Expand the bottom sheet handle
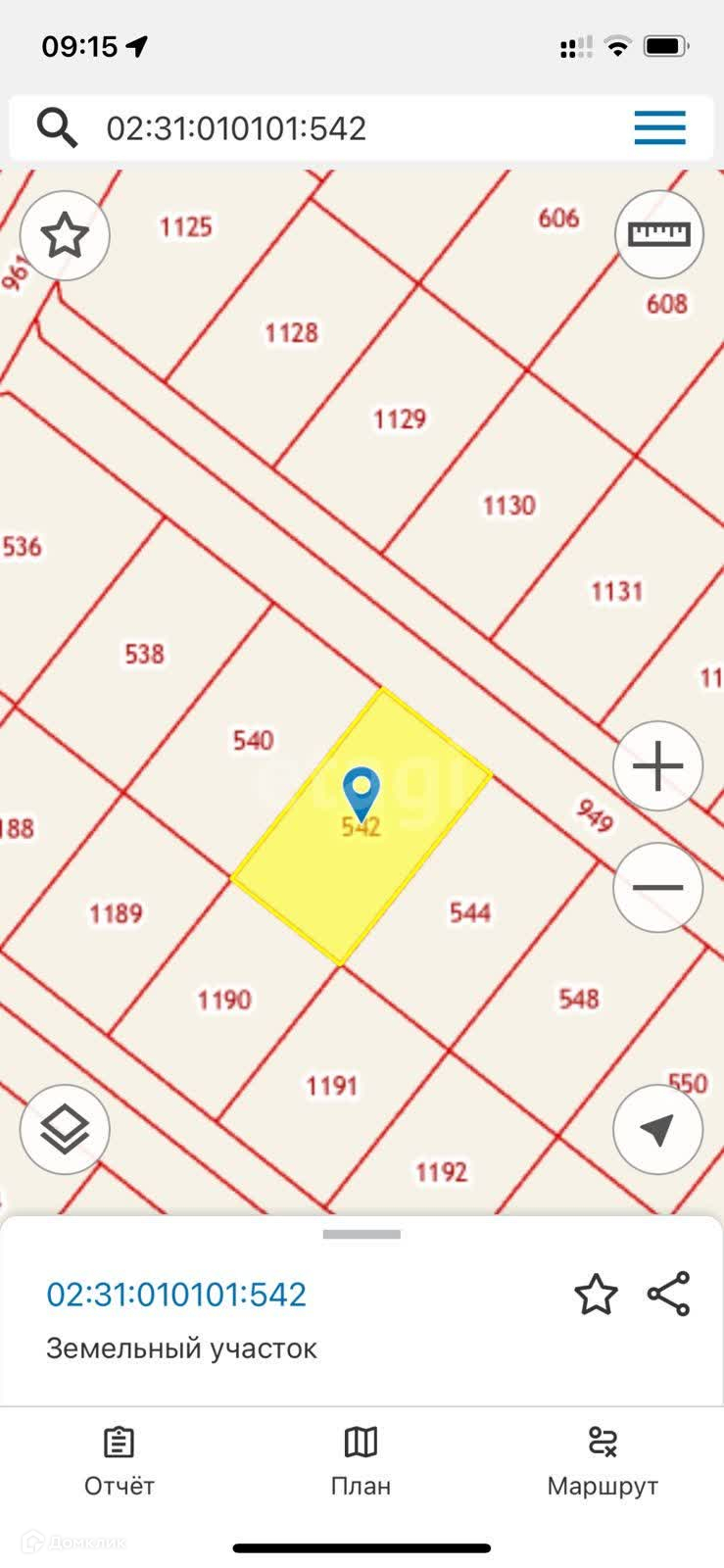 362,1235
